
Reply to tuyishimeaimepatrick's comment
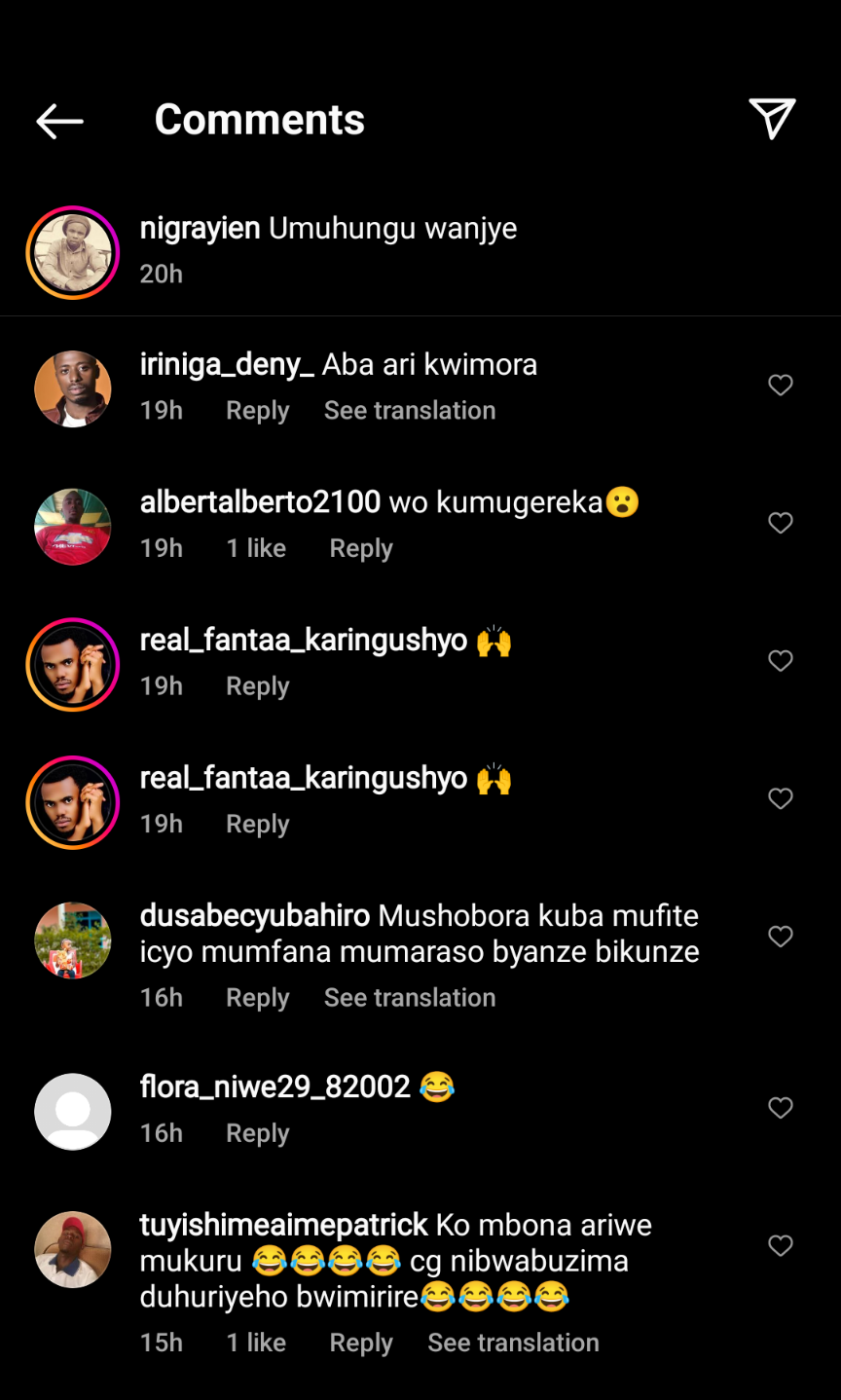pos(361,1344)
